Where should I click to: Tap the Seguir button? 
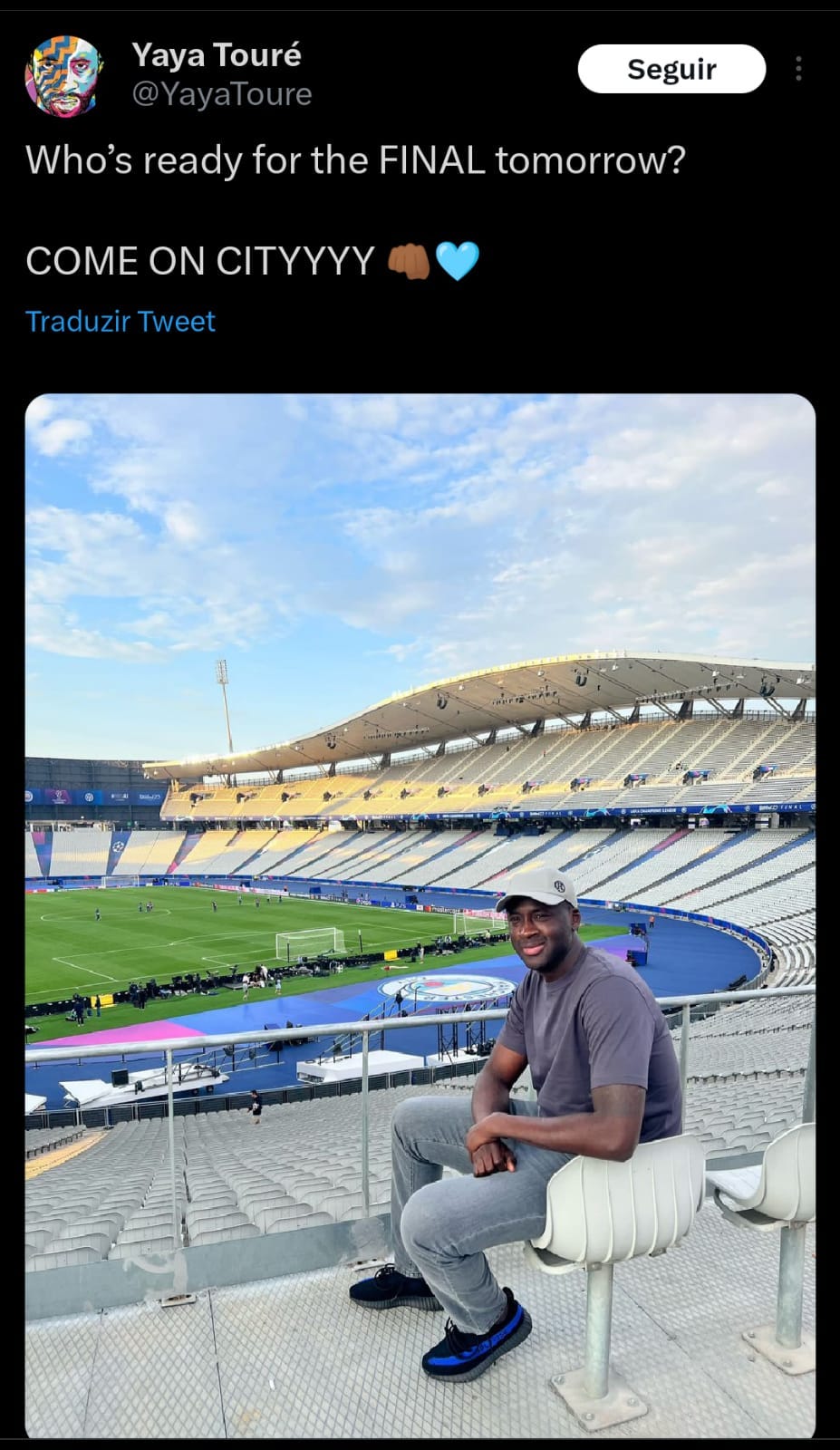(671, 69)
